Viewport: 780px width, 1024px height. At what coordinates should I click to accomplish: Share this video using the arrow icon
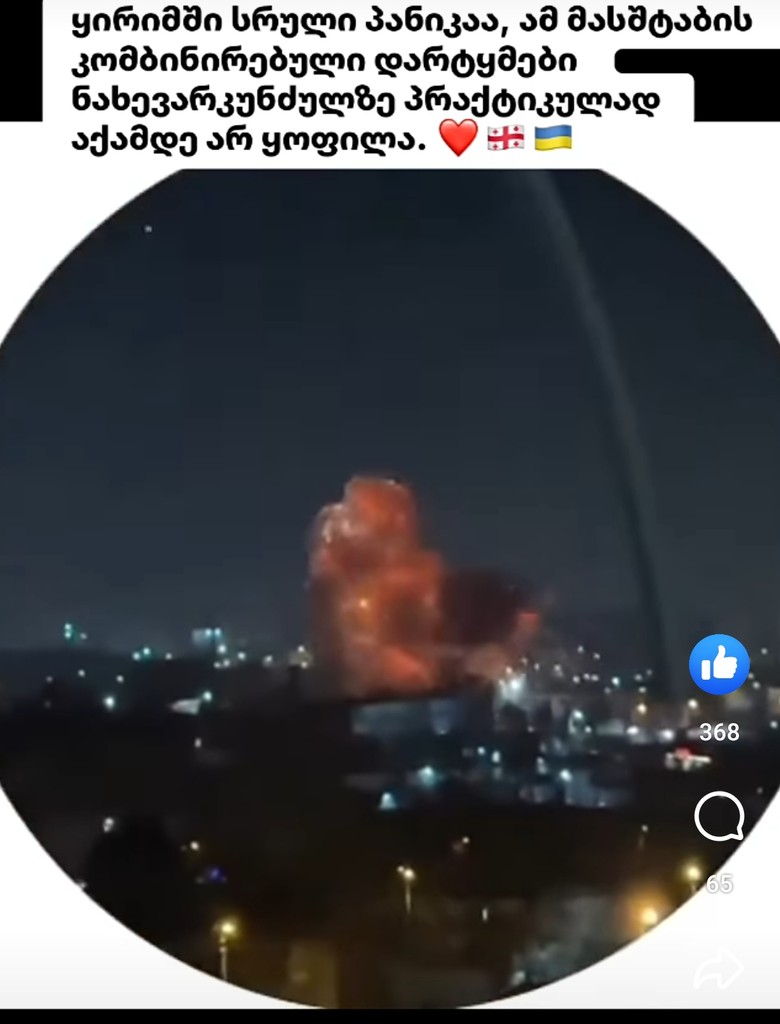click(719, 969)
